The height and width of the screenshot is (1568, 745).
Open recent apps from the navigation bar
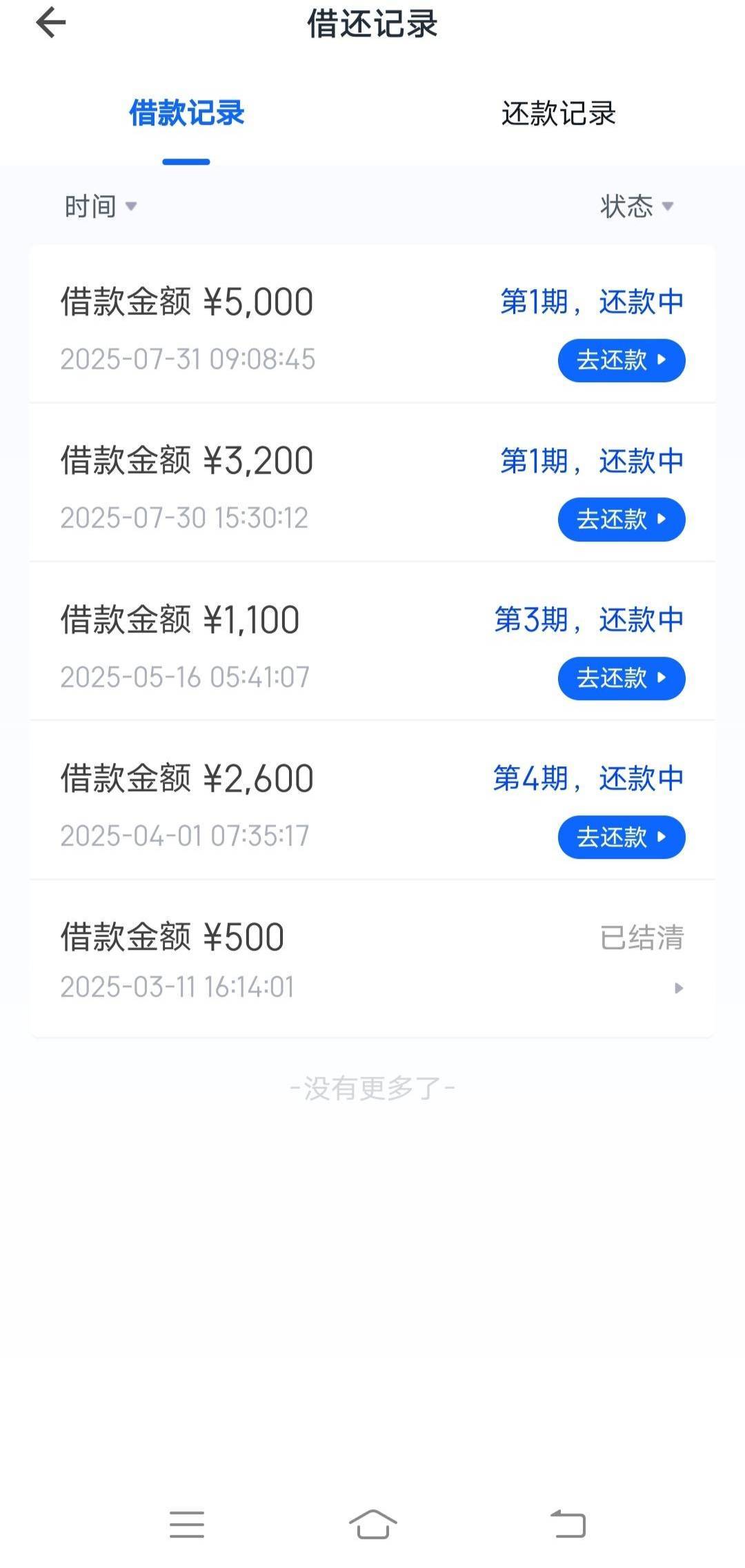tap(186, 1524)
